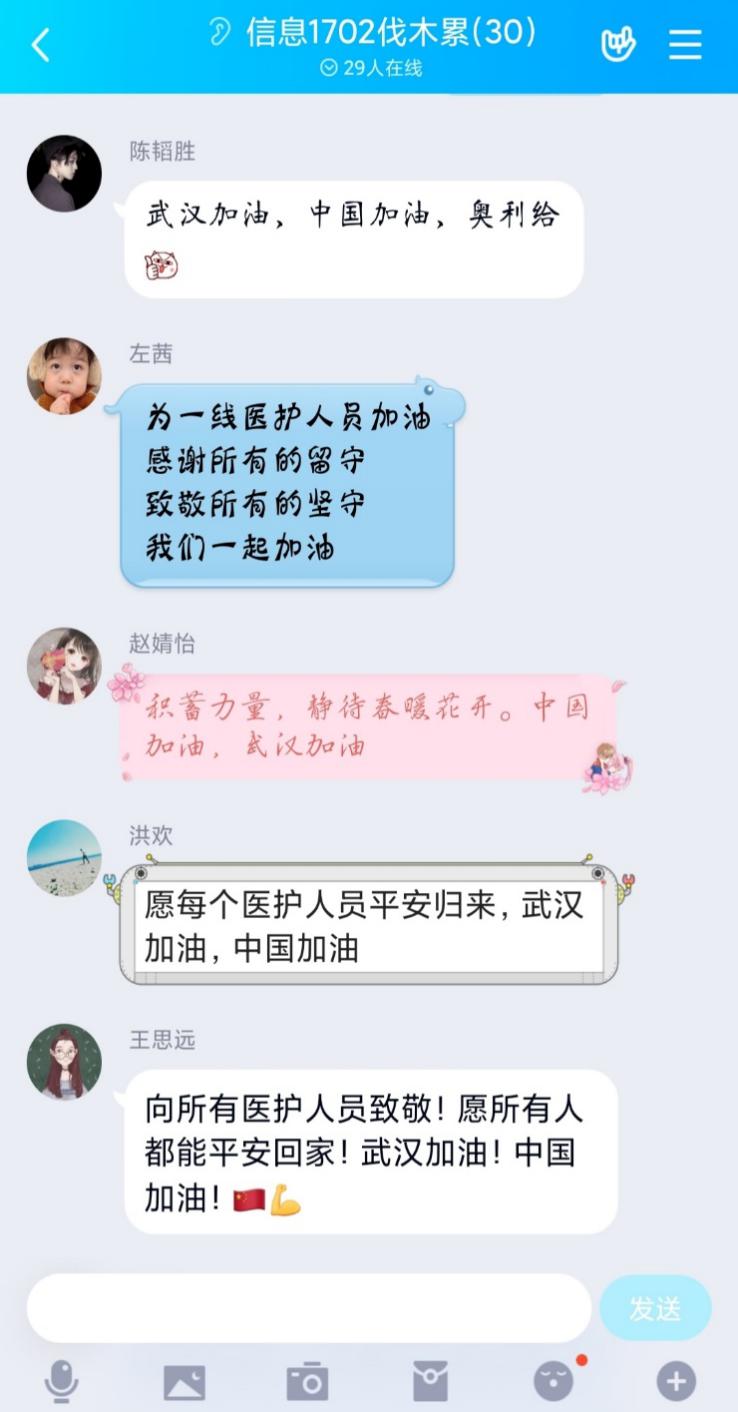Record a voice message with microphone
This screenshot has width=738, height=1412.
point(61,1382)
